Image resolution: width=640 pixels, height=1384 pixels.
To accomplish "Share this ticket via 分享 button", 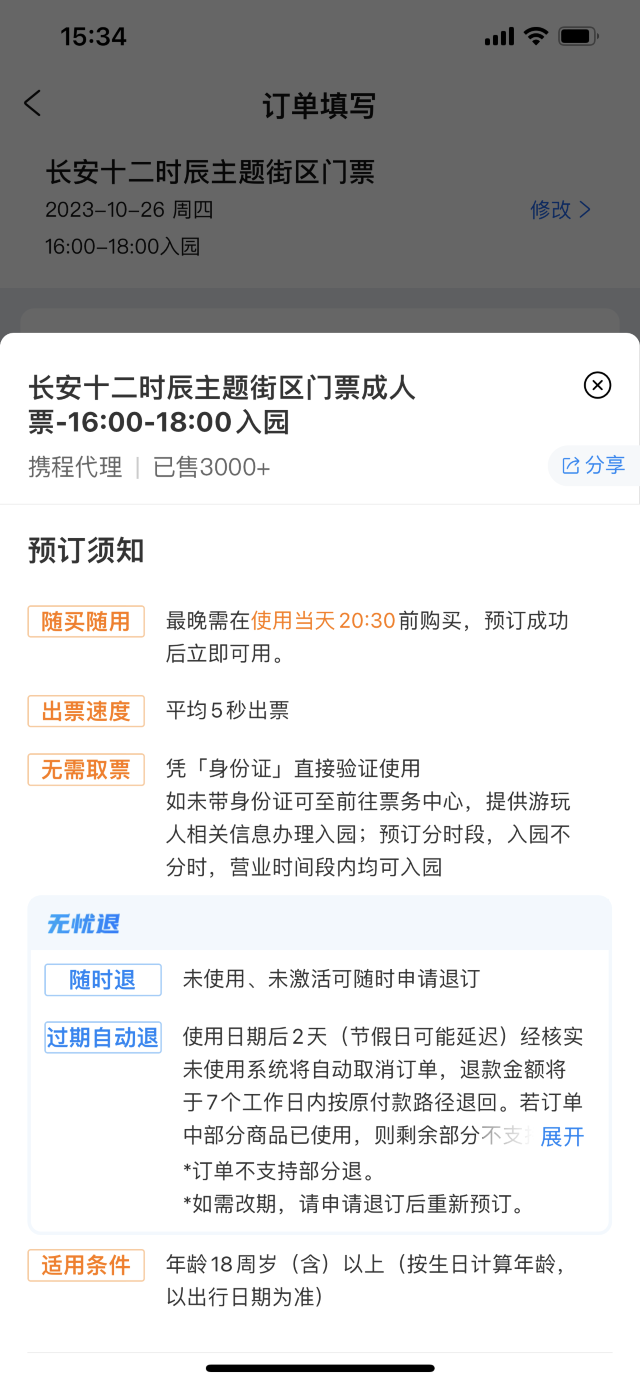I will tap(594, 465).
